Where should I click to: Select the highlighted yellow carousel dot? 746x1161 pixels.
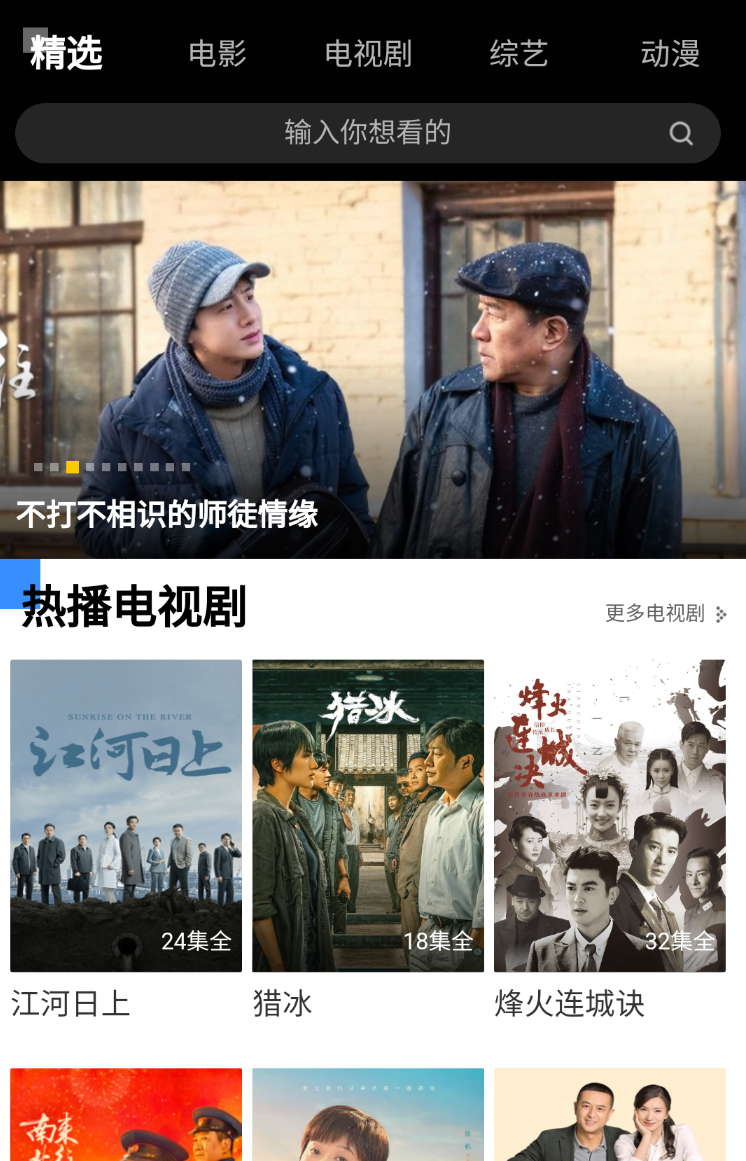[x=72, y=466]
